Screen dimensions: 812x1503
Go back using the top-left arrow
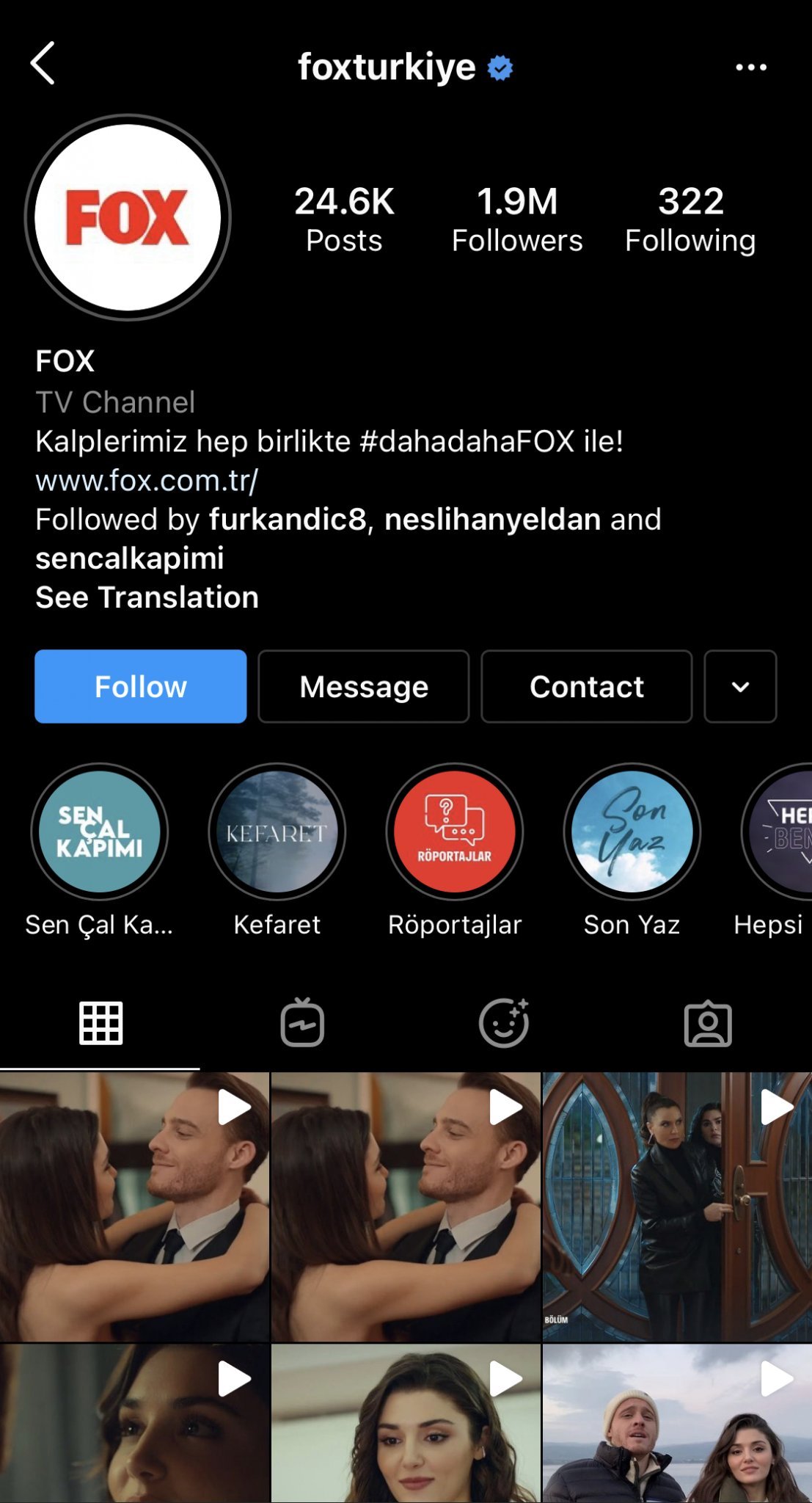[x=43, y=63]
